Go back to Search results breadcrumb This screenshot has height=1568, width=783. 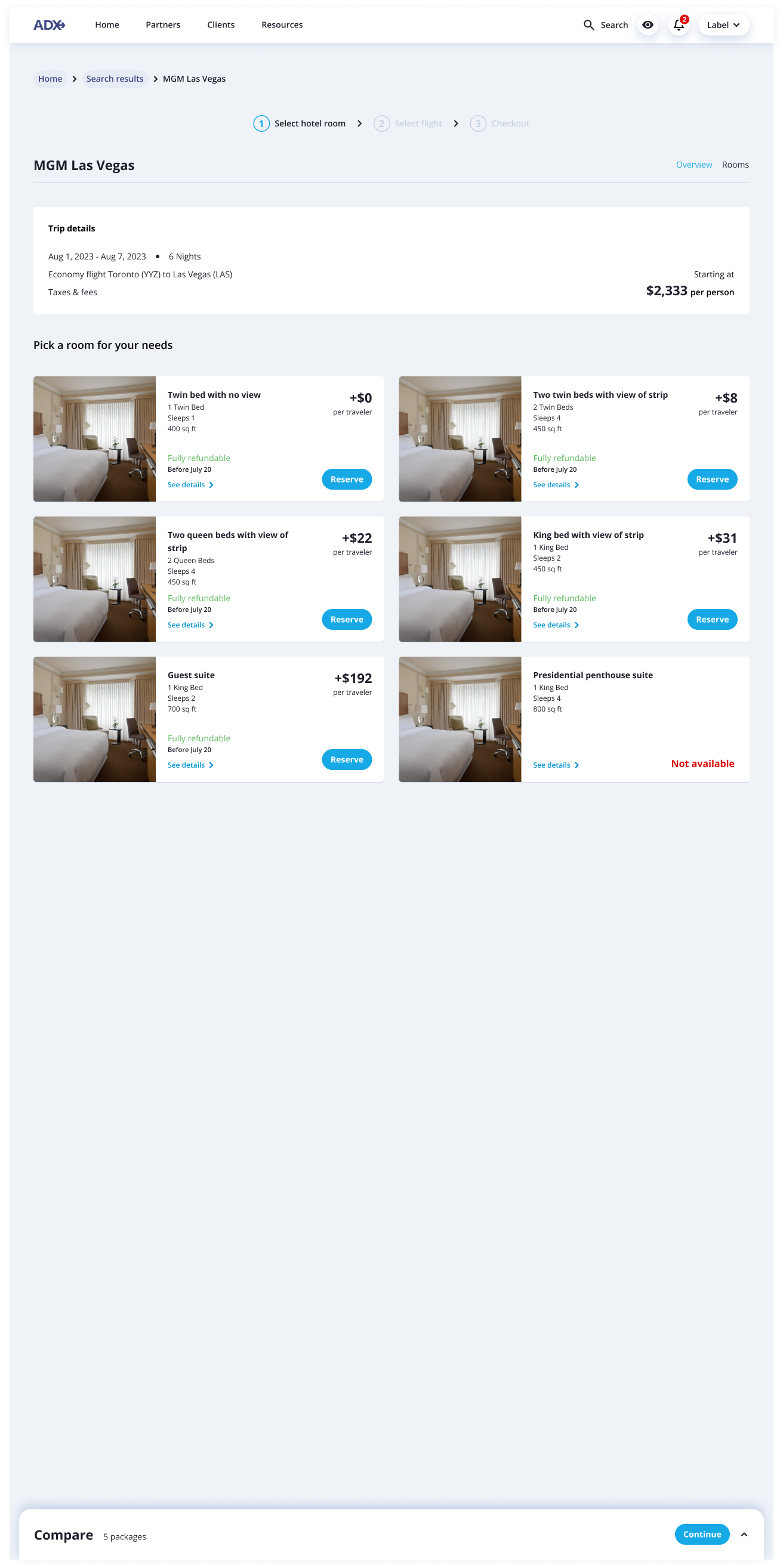[x=115, y=79]
